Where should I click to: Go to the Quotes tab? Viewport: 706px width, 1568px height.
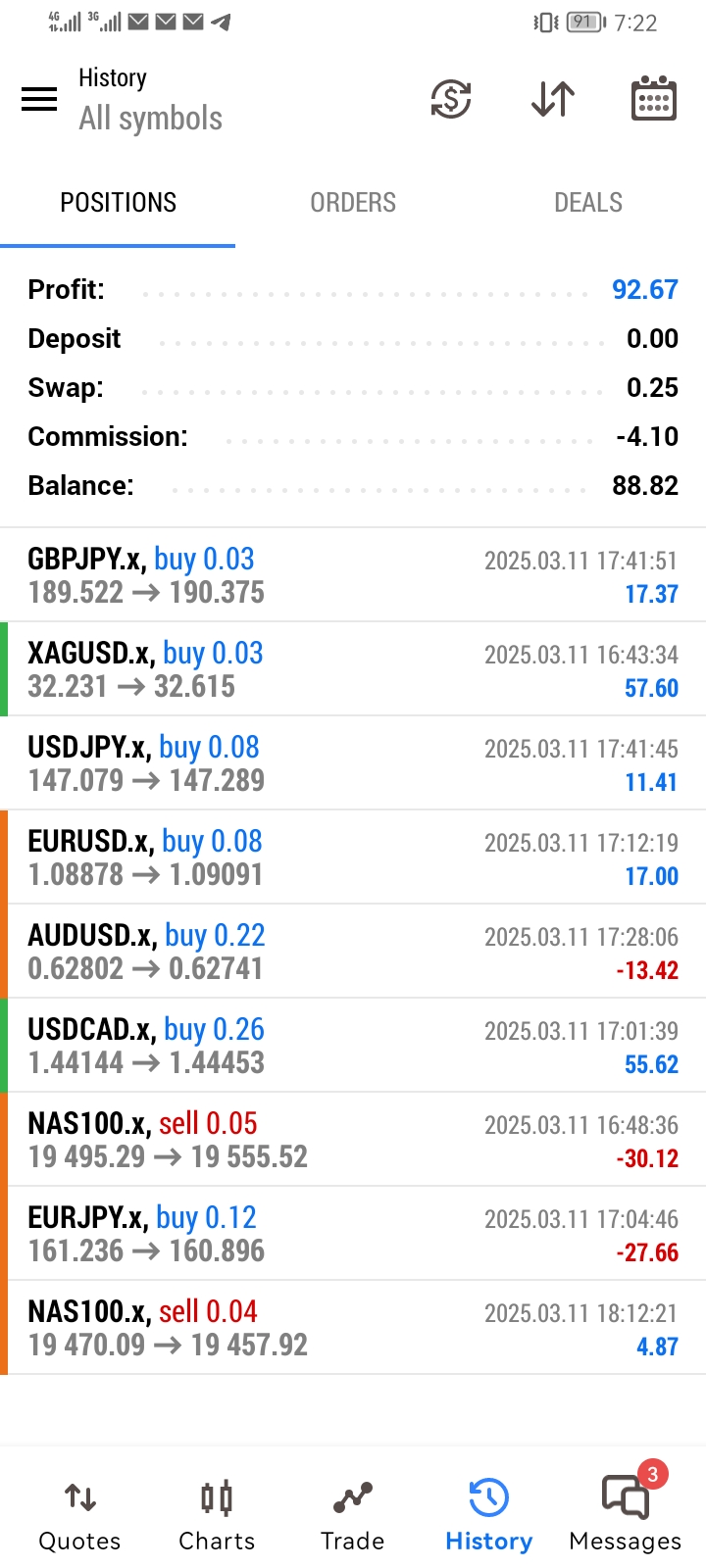pyautogui.click(x=79, y=1516)
